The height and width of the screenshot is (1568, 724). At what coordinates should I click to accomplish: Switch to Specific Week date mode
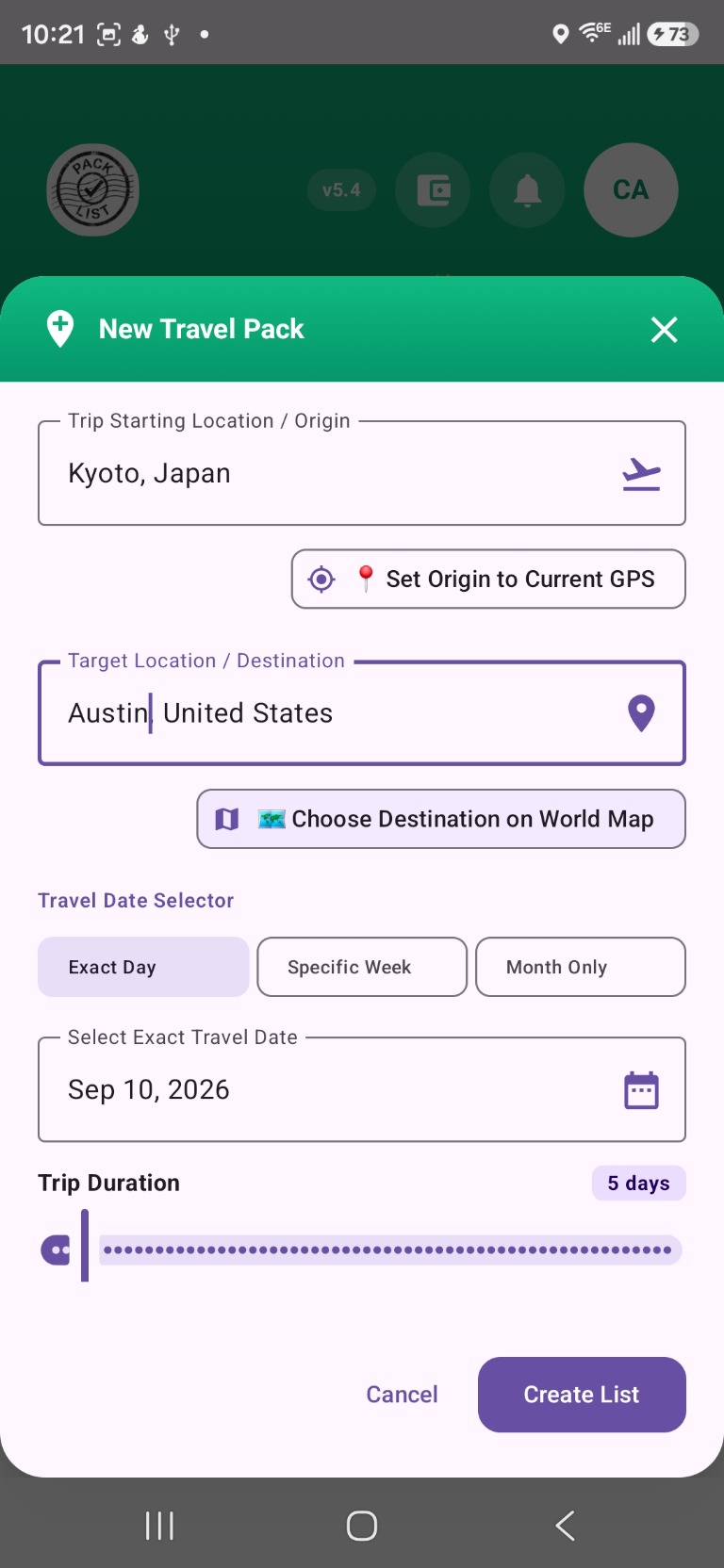pos(362,967)
